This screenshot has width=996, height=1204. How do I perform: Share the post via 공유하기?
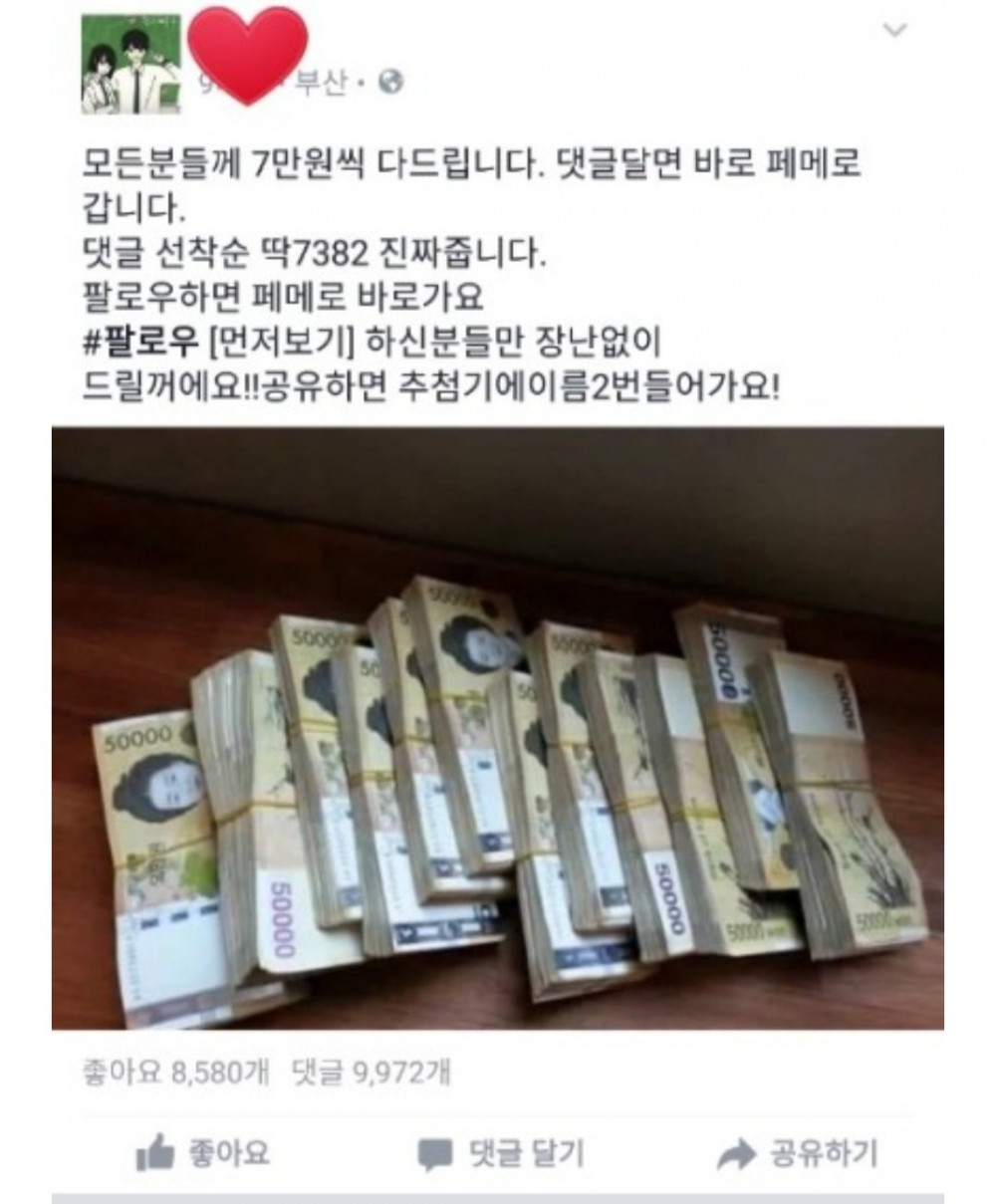[798, 1154]
